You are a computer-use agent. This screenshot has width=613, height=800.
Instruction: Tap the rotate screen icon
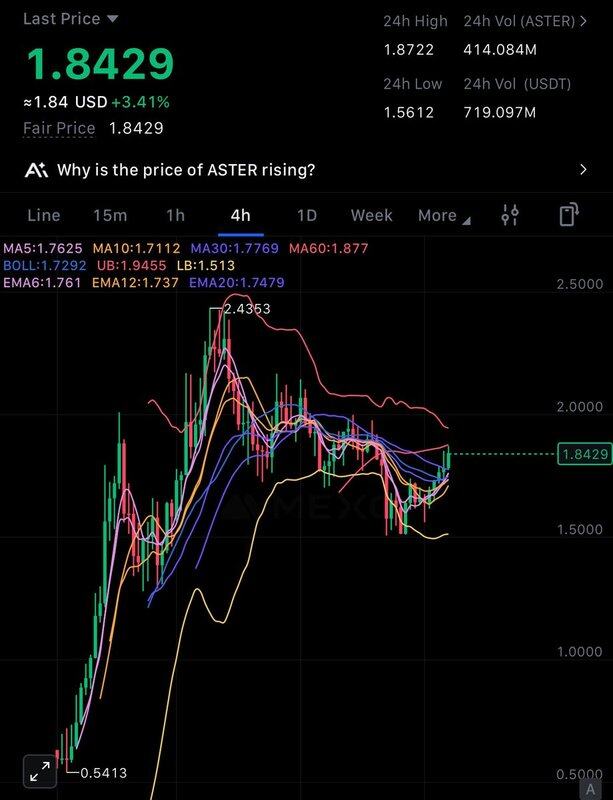coord(569,215)
